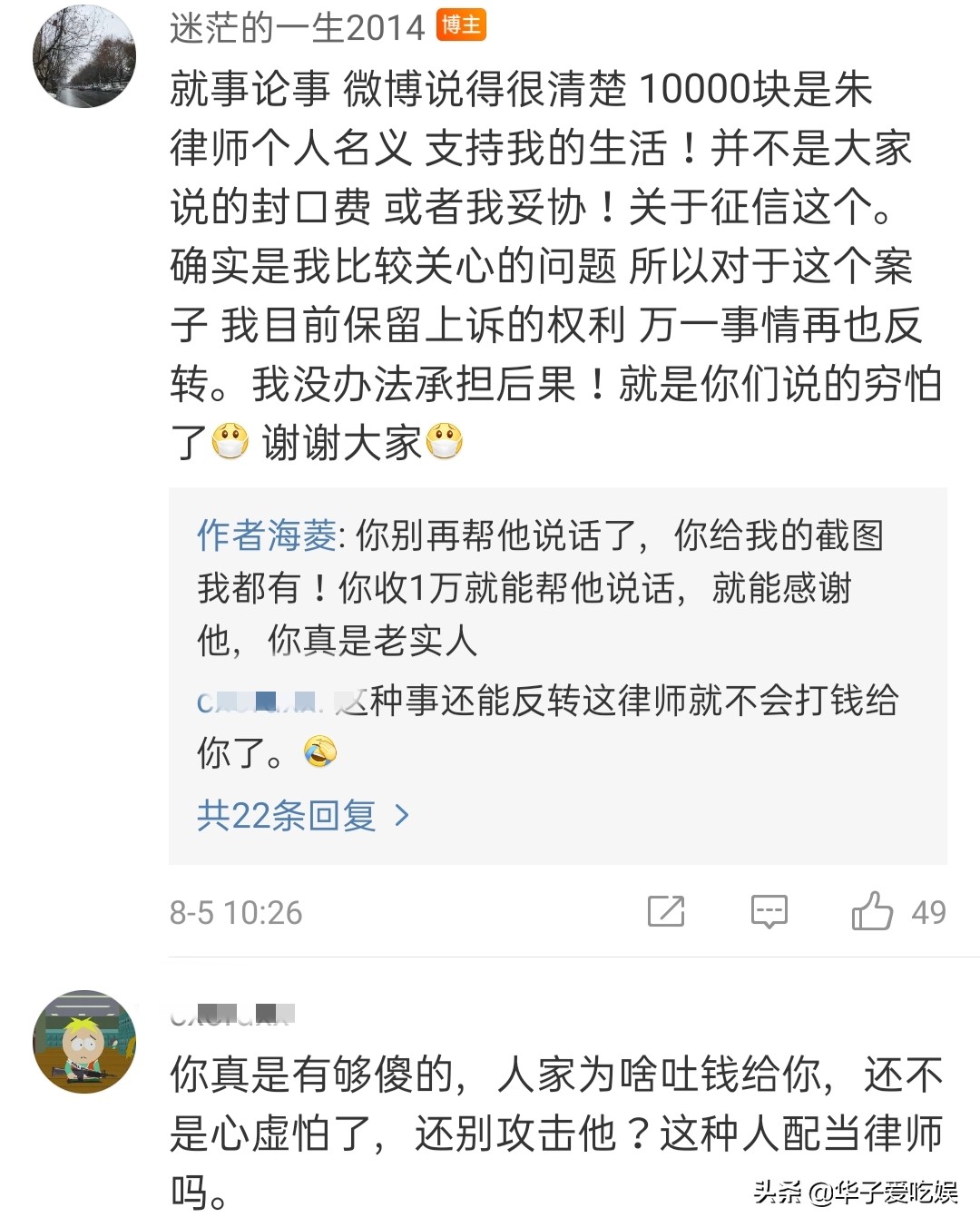Tap the mask emoji after 穷怕了
980x1227 pixels.
click(230, 442)
